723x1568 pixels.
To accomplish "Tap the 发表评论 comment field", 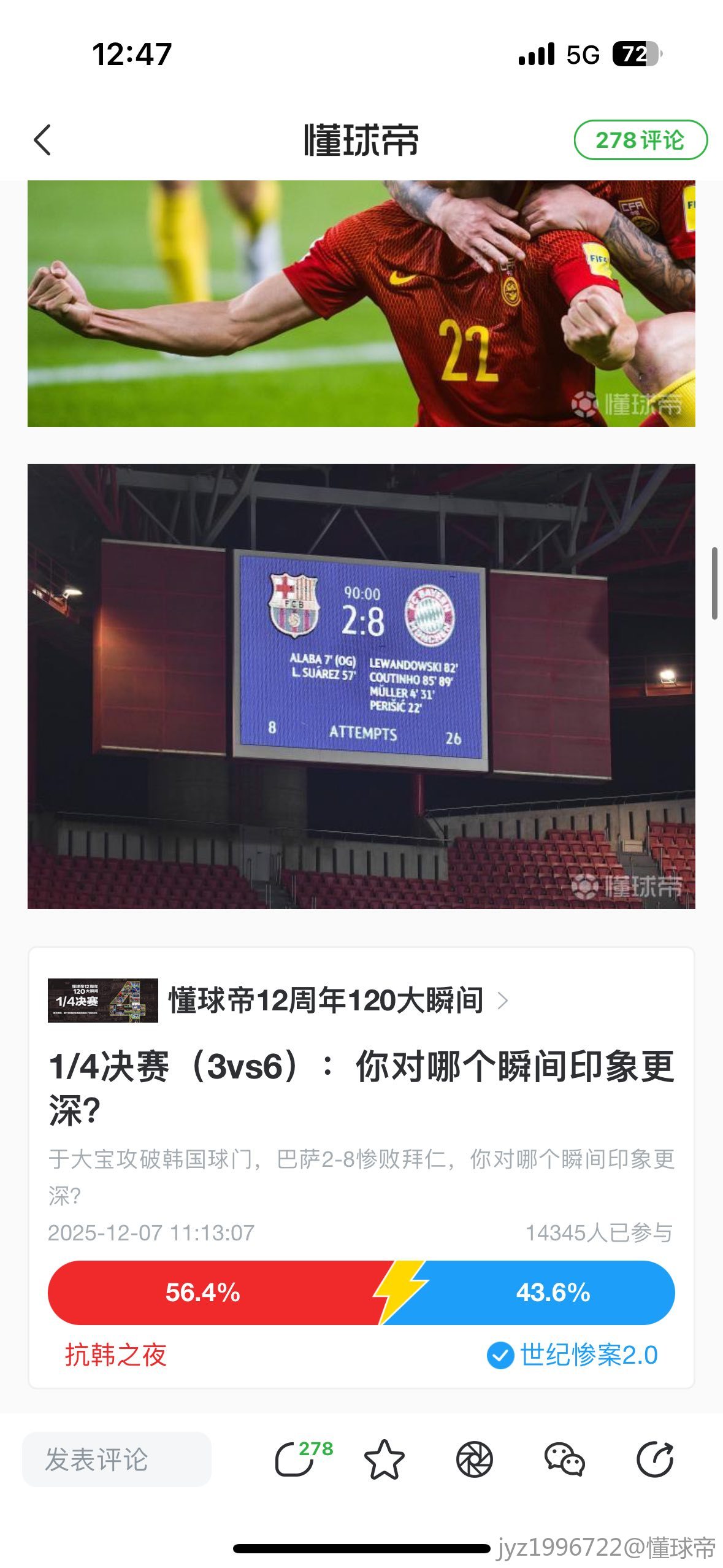I will tap(117, 1459).
